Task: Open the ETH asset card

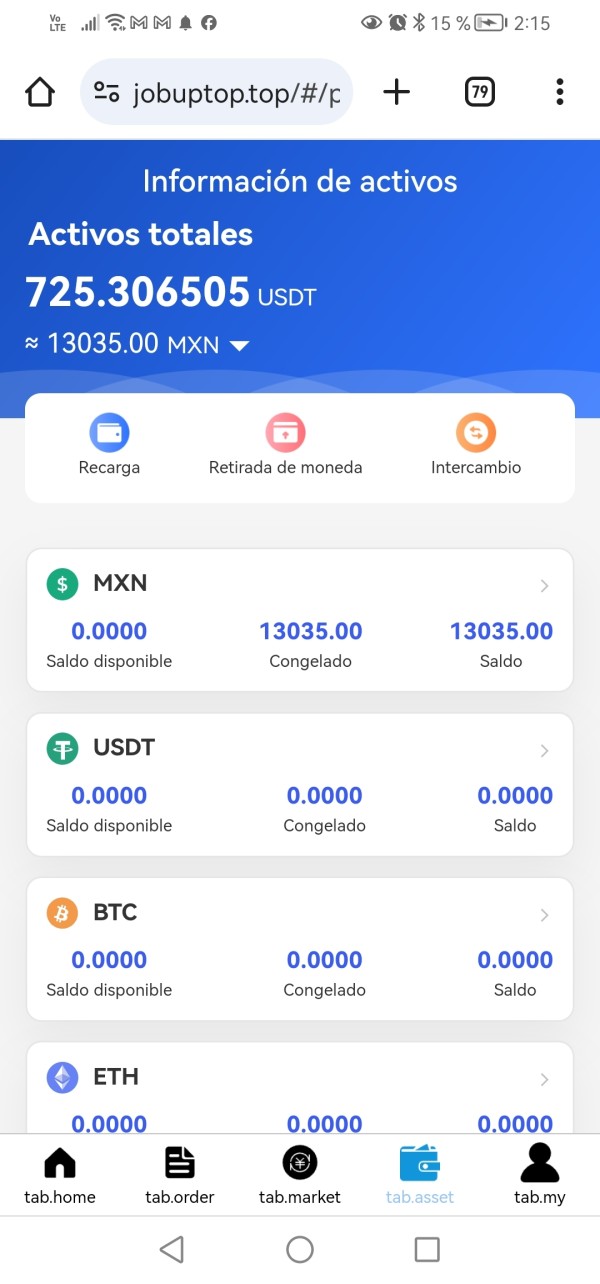Action: click(300, 1088)
